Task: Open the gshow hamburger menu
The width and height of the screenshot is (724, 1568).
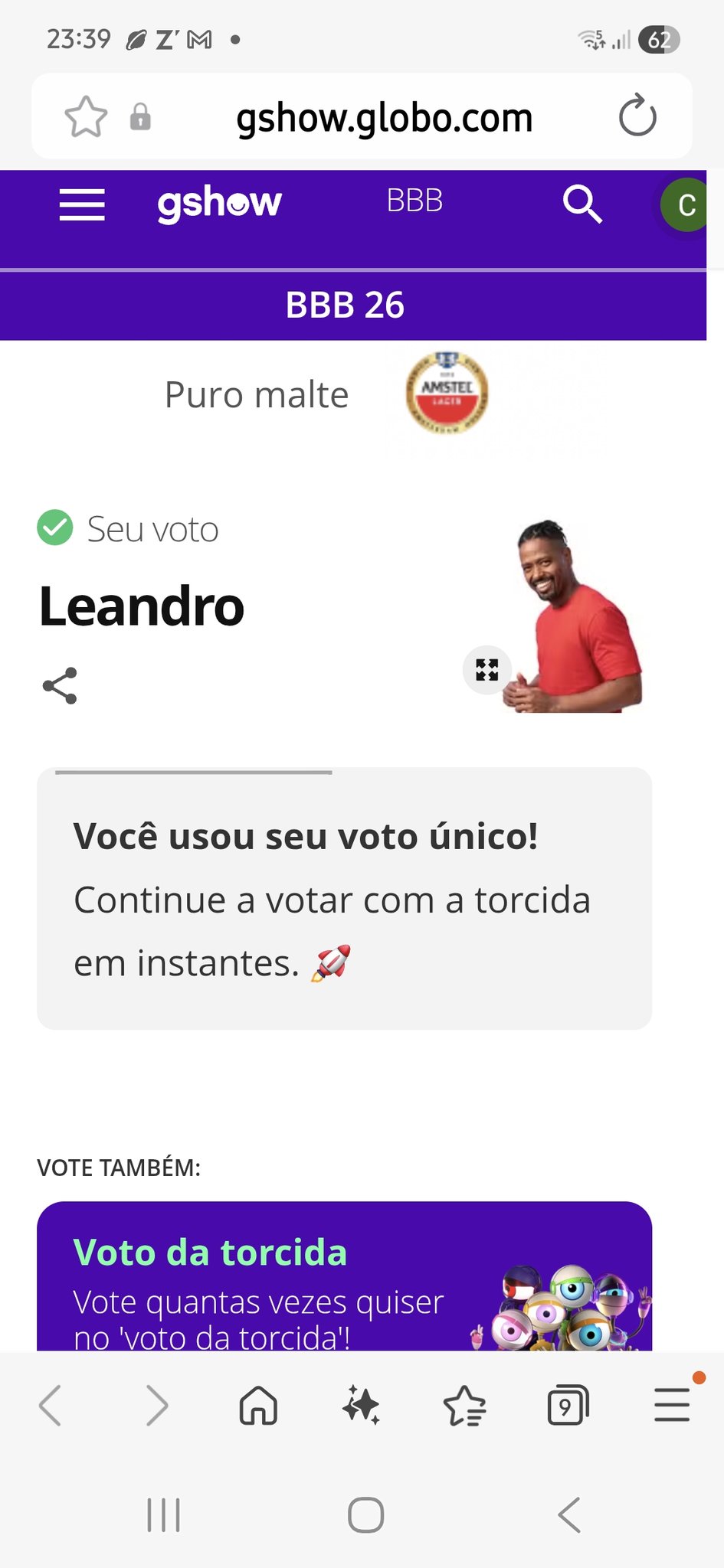Action: click(82, 204)
